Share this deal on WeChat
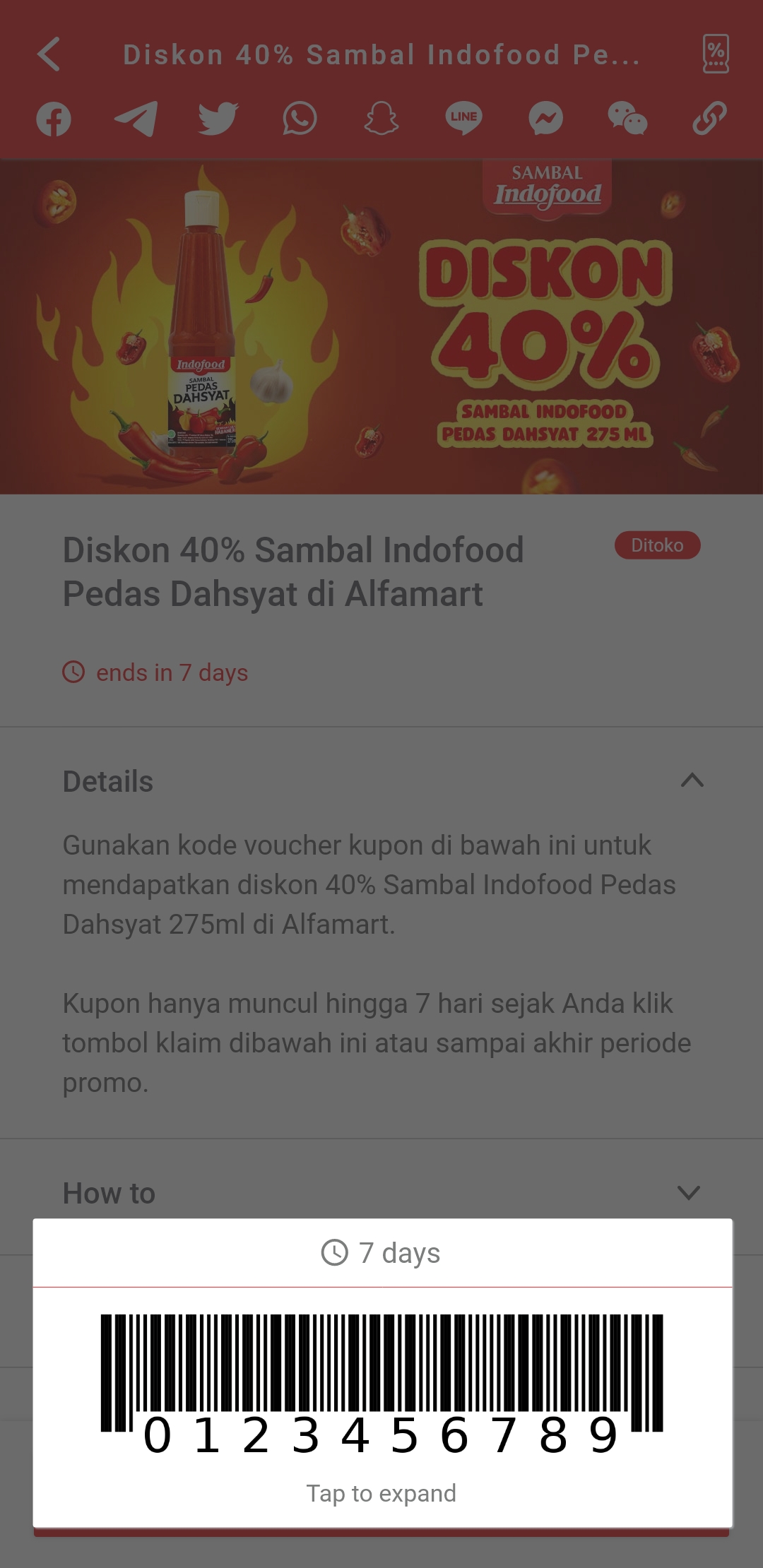Viewport: 763px width, 1568px height. [627, 119]
